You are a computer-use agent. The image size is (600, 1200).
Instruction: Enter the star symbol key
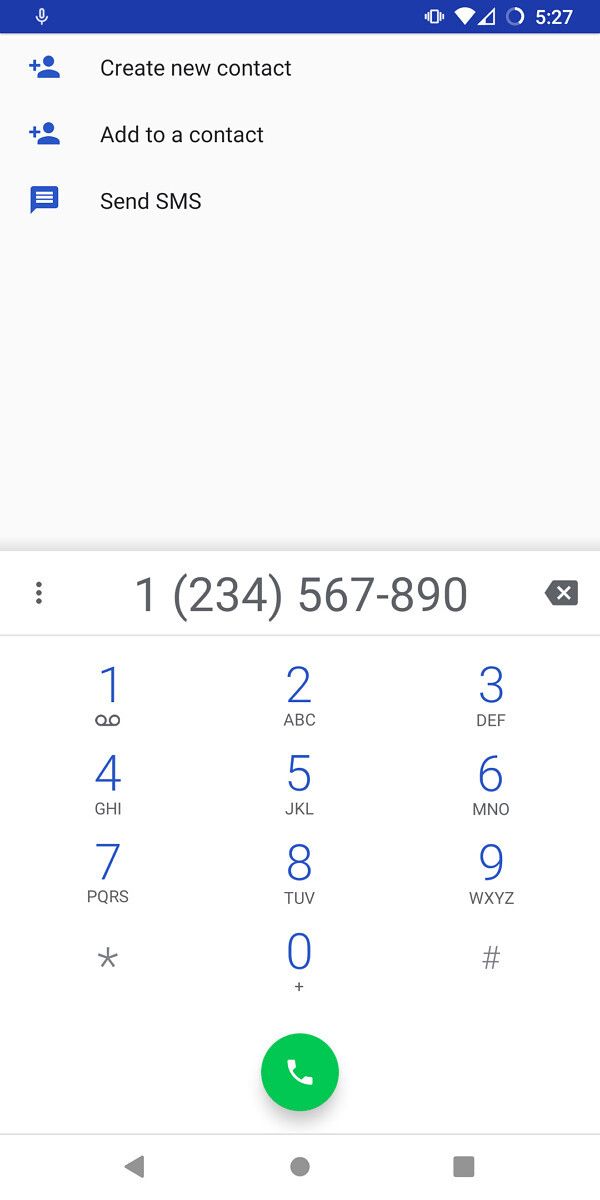108,959
